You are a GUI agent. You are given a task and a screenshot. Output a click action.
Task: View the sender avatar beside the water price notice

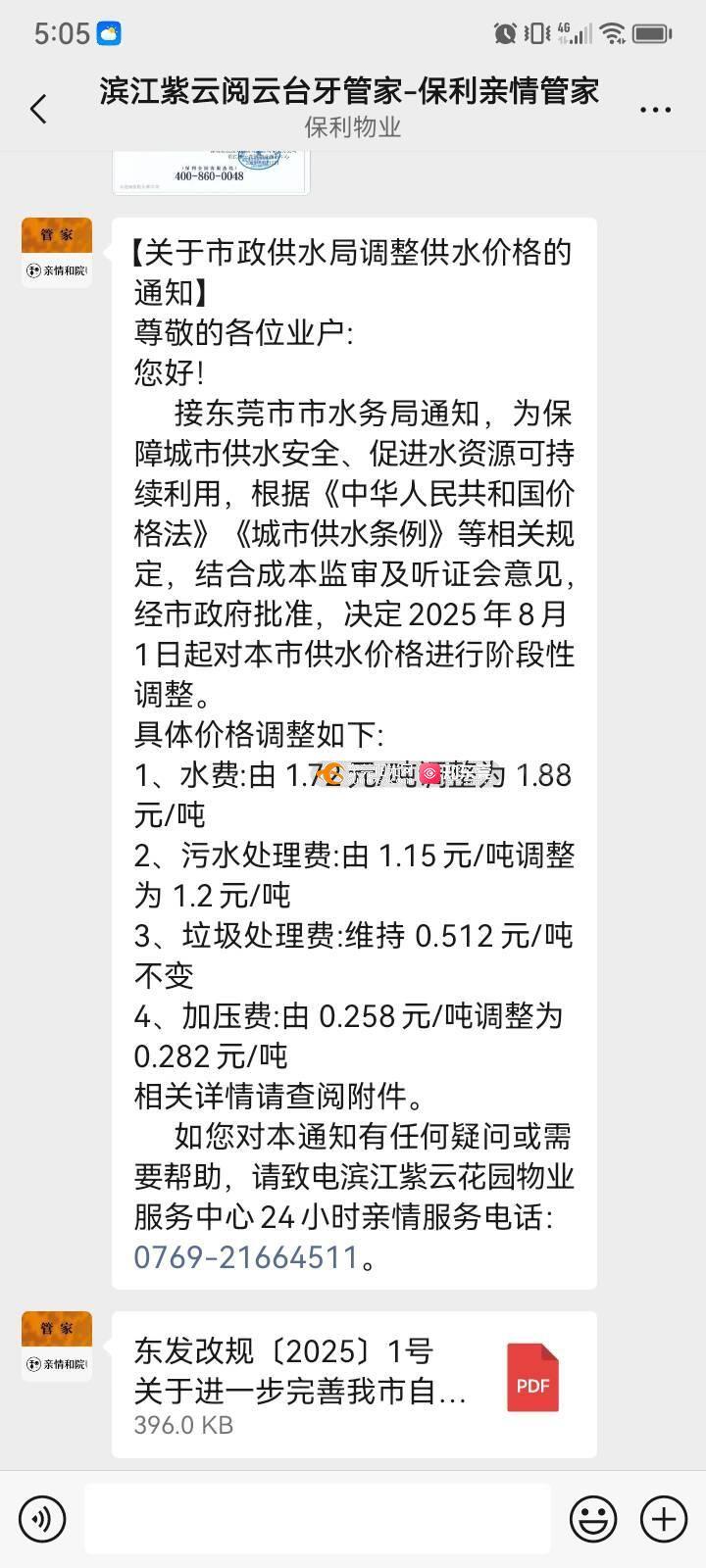57,252
